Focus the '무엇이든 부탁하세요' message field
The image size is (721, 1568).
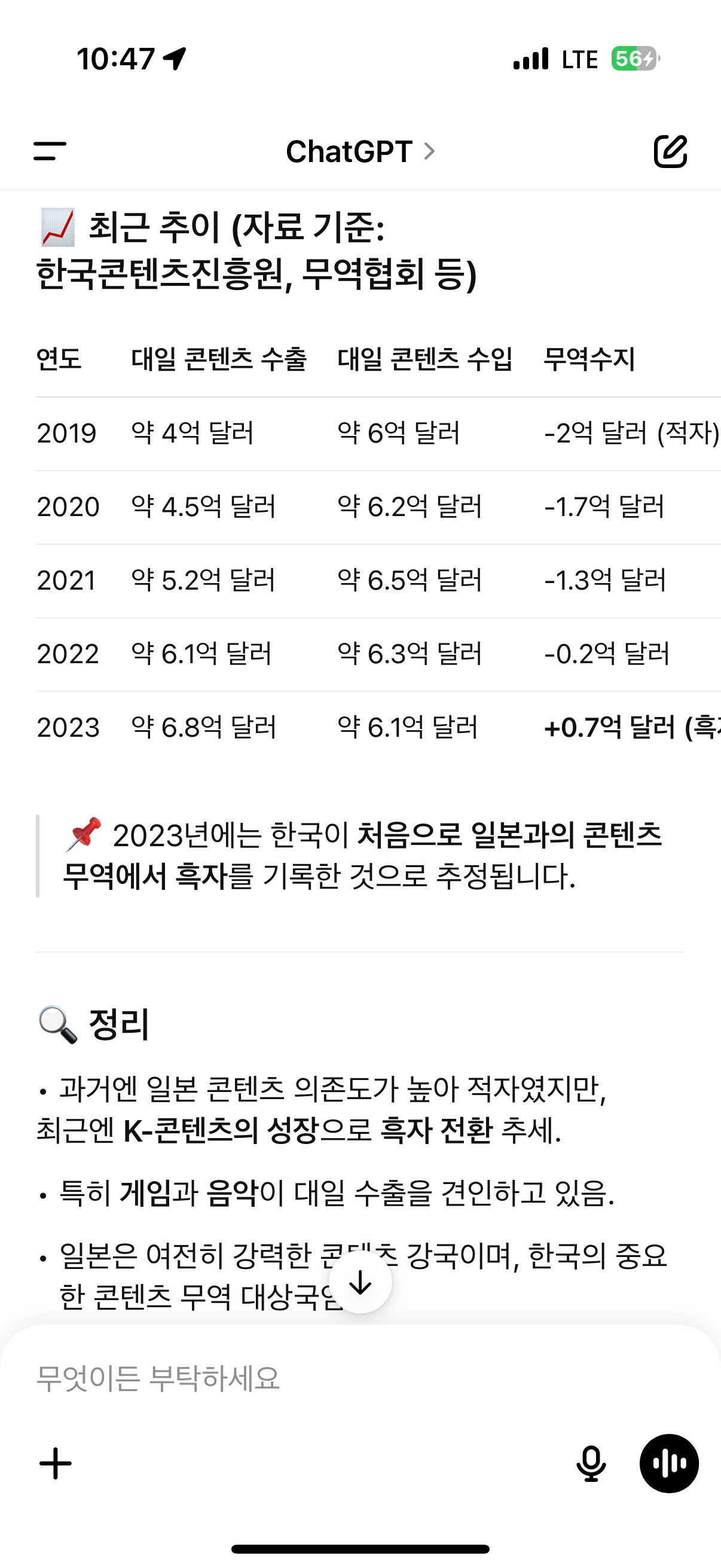click(x=360, y=1378)
